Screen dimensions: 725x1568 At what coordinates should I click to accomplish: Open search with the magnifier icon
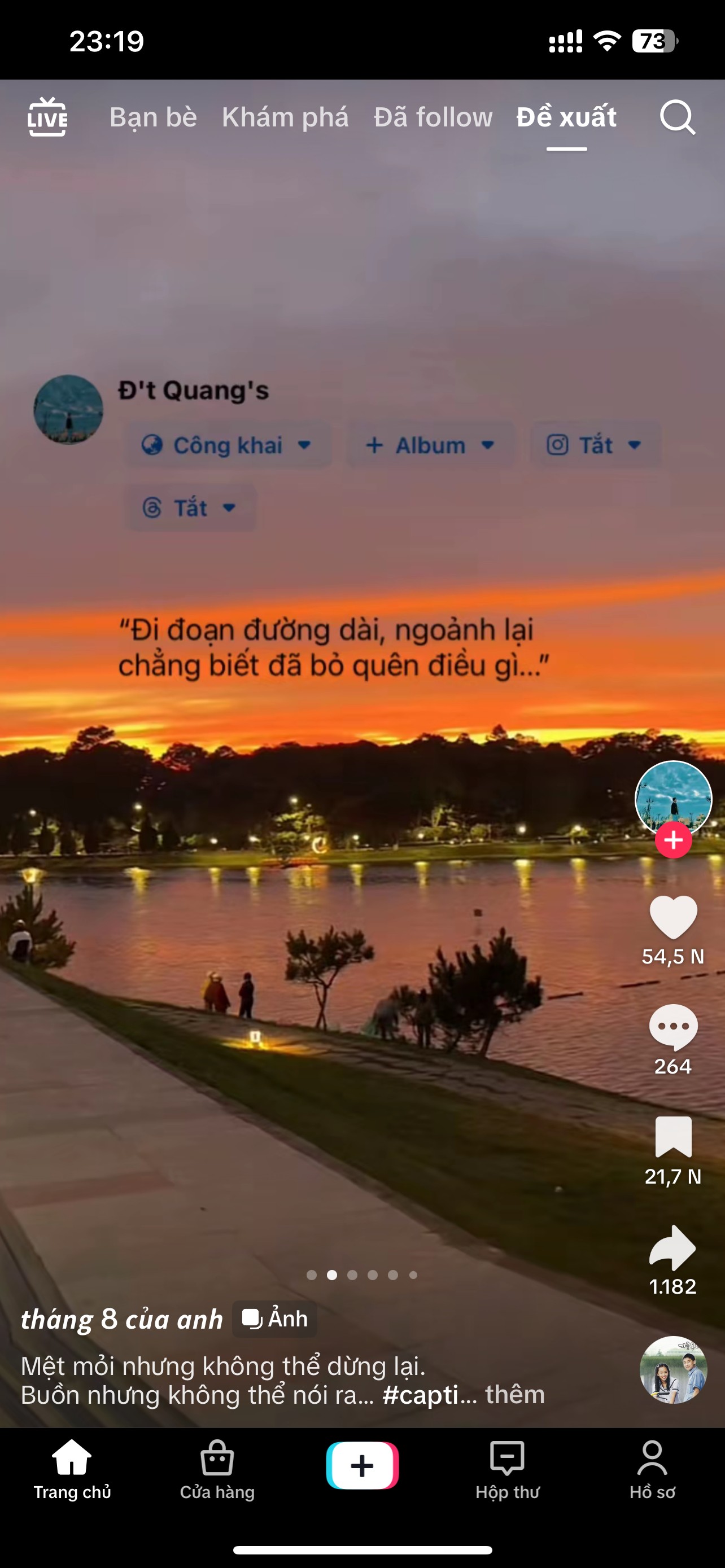(x=678, y=117)
